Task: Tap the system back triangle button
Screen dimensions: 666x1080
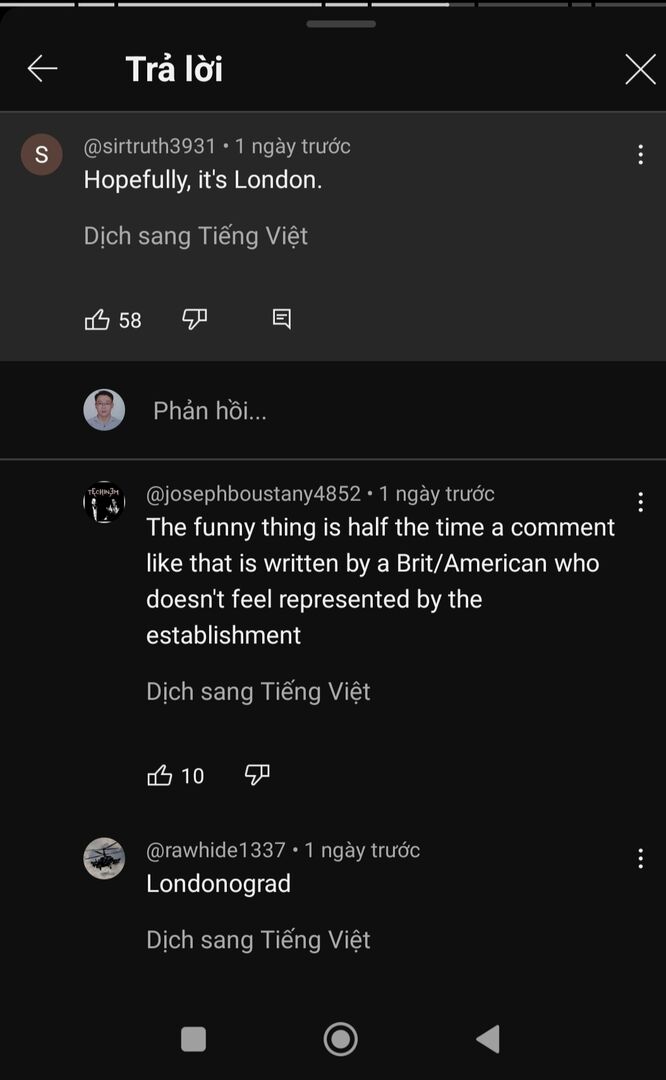Action: tap(488, 1039)
